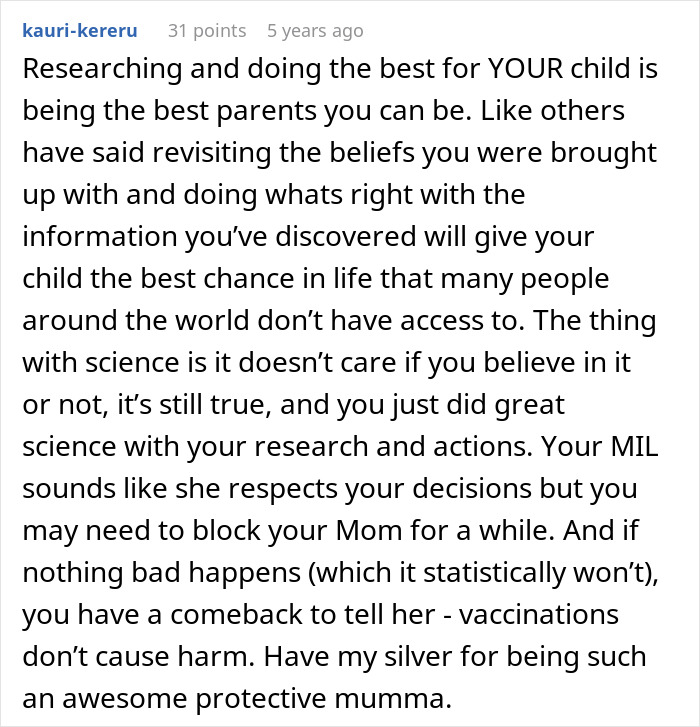Open kauri-kereru's user profile
The image size is (700, 727).
click(81, 31)
